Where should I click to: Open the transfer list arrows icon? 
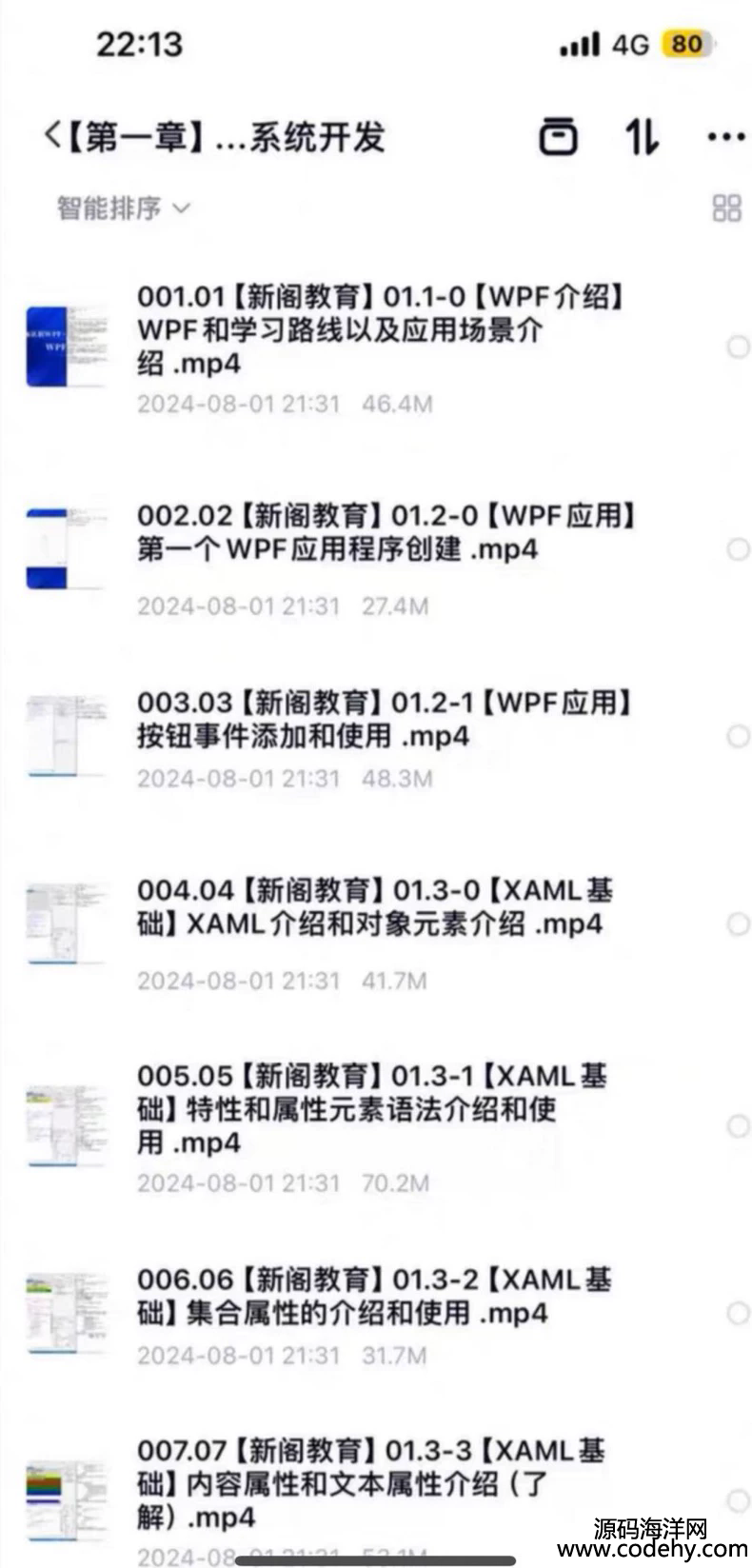pyautogui.click(x=643, y=137)
